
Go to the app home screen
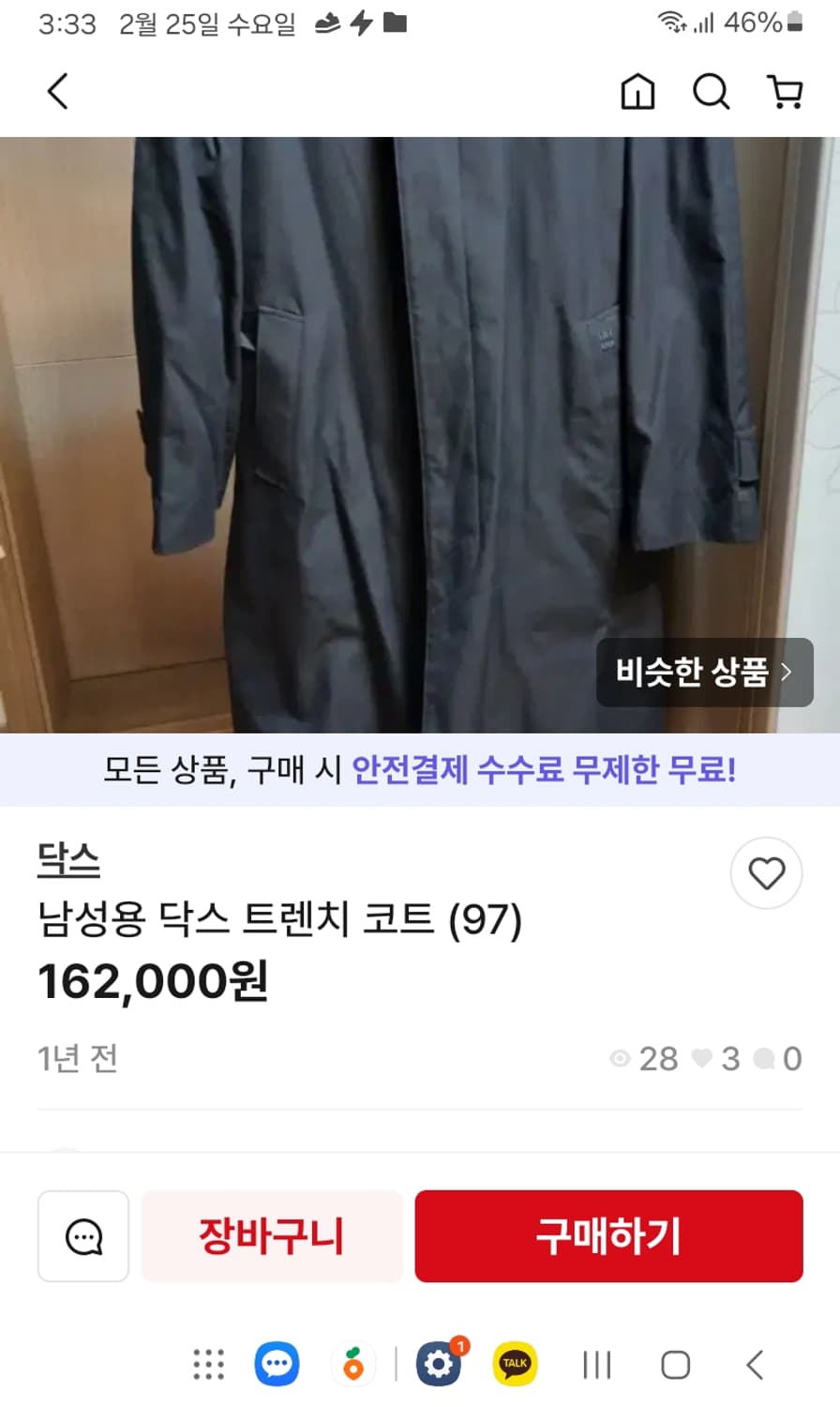(637, 92)
